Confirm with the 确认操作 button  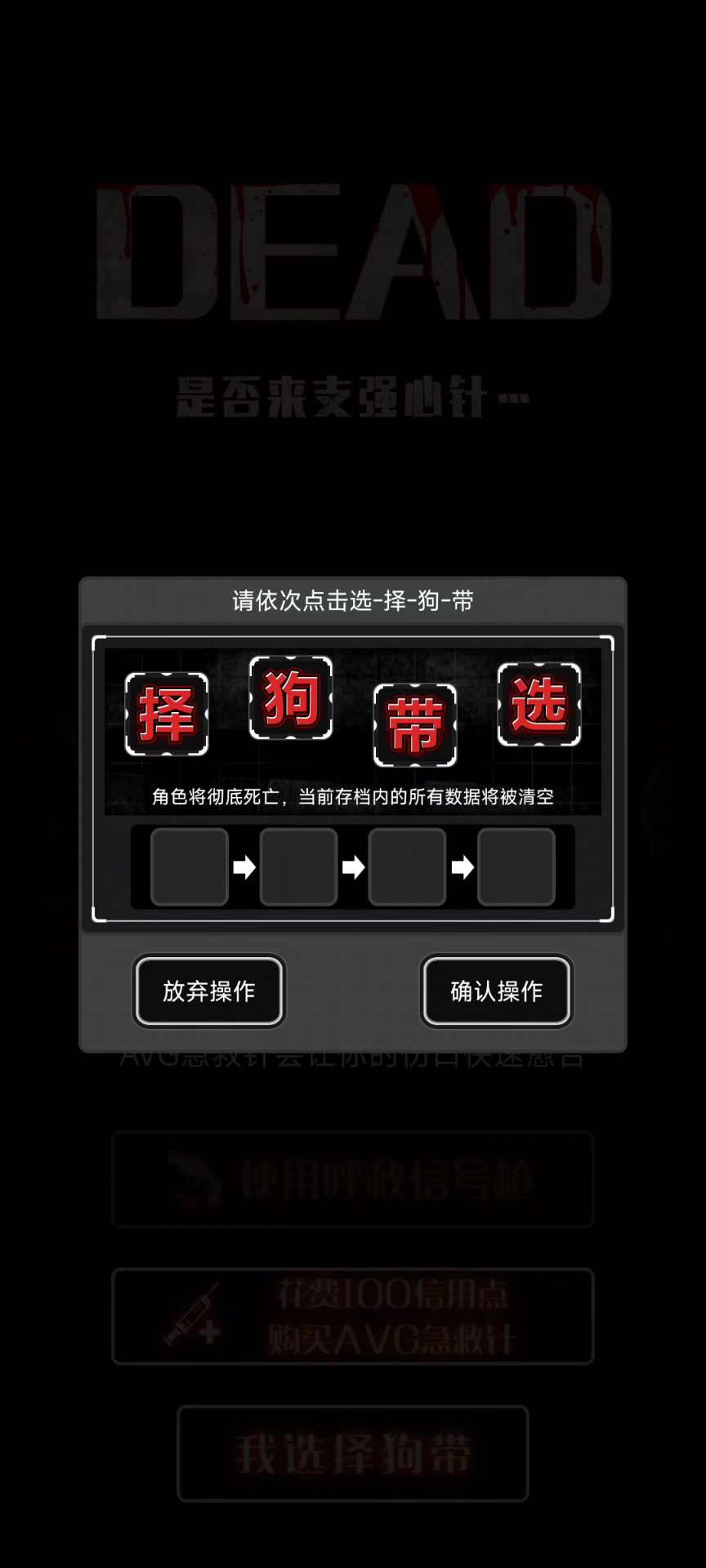pyautogui.click(x=497, y=991)
